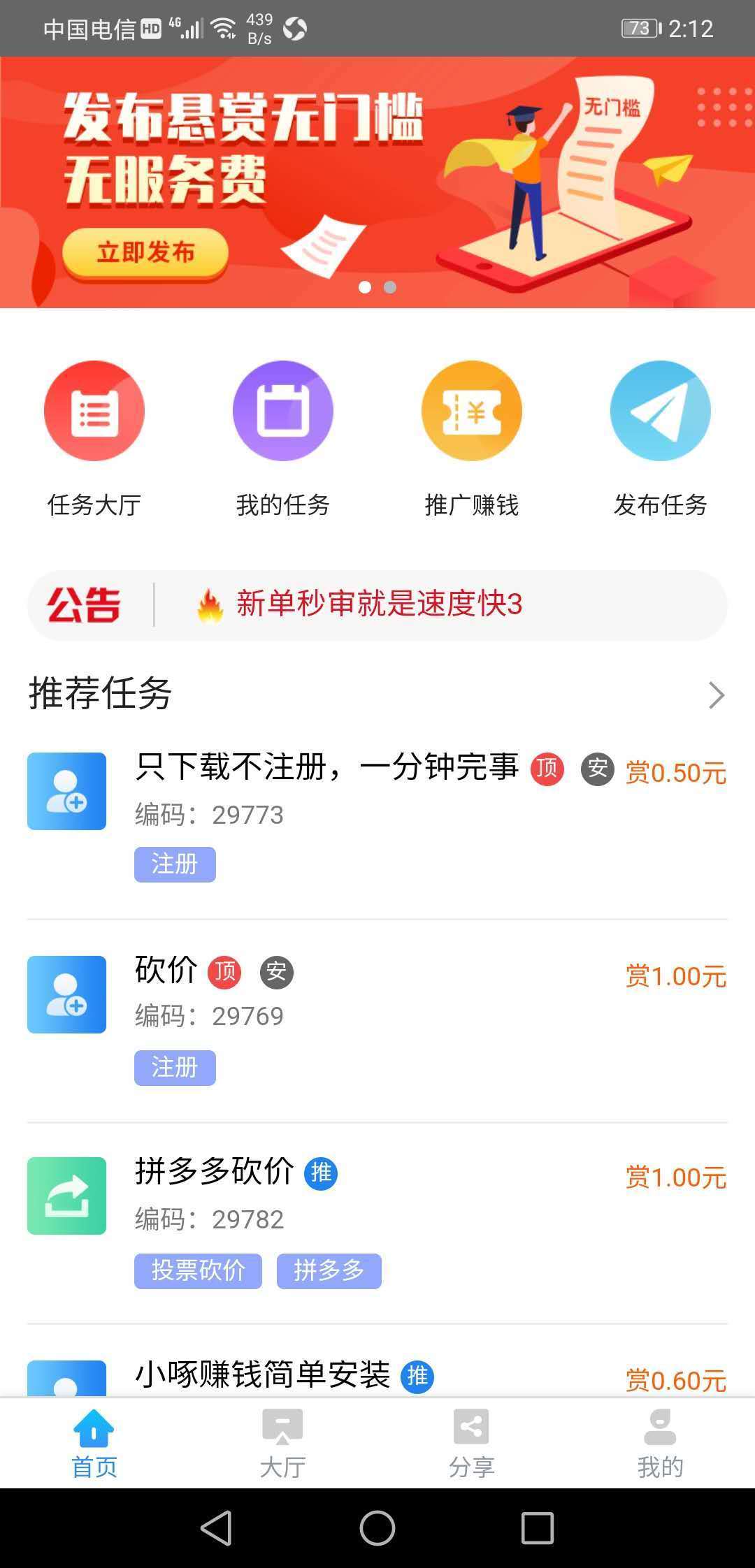Select 发布任务 paper-plane icon

661,411
